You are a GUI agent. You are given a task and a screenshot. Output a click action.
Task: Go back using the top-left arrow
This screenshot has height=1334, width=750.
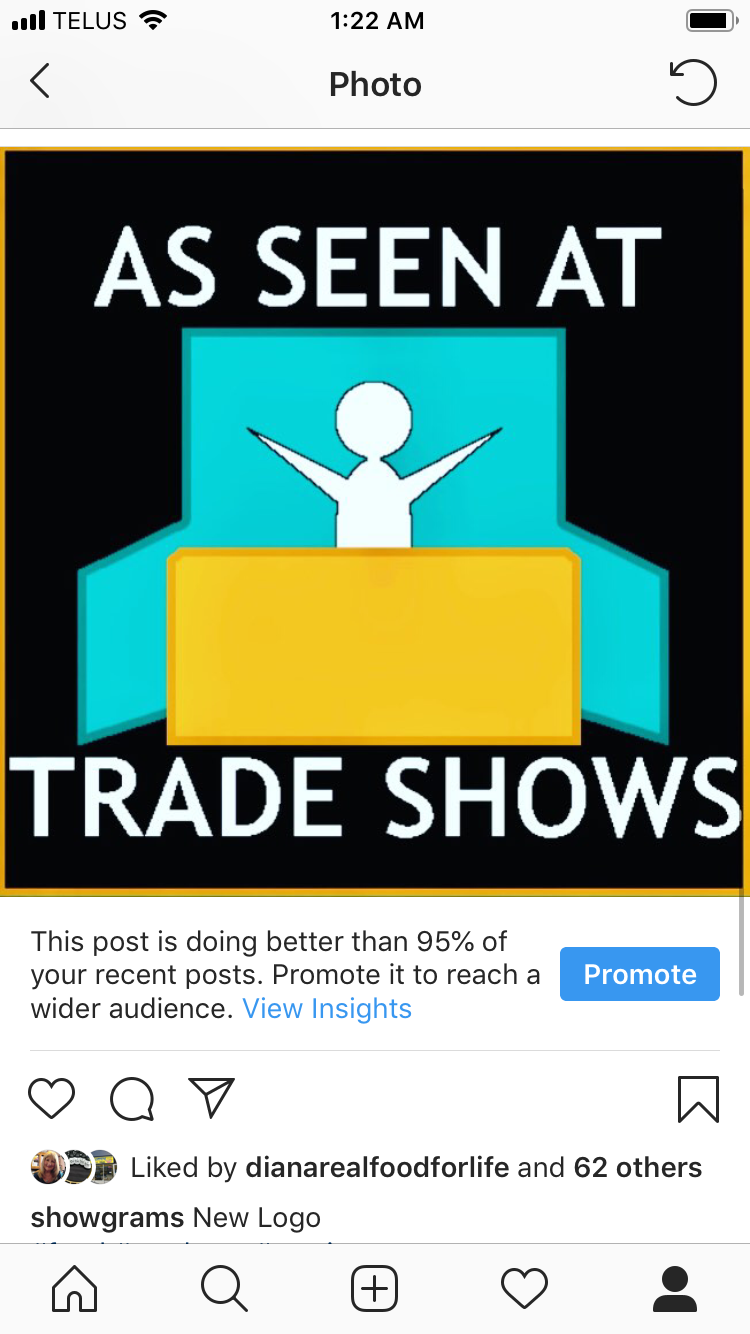(40, 82)
